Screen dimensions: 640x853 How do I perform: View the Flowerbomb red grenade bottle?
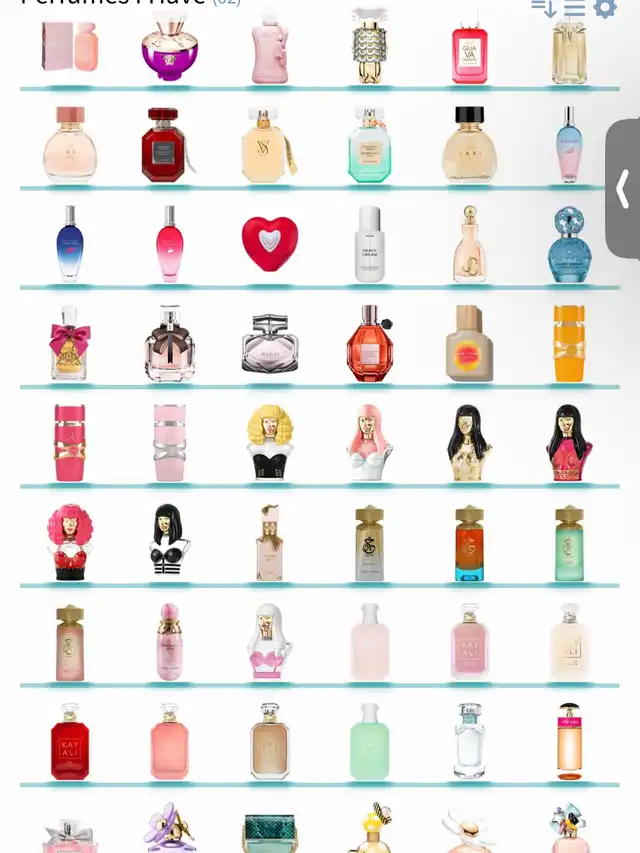click(369, 344)
